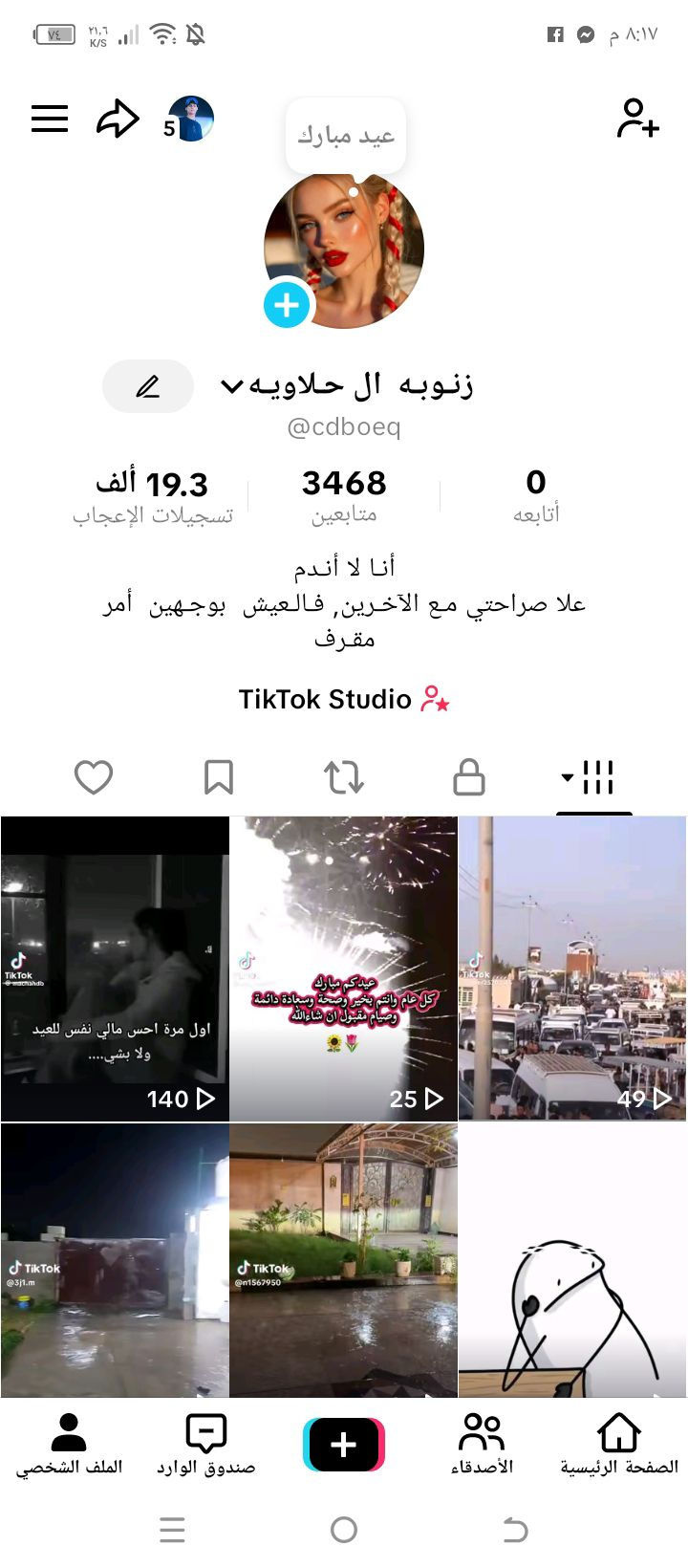Tap the system back button
Screen dimensions: 688x1568
515,1530
